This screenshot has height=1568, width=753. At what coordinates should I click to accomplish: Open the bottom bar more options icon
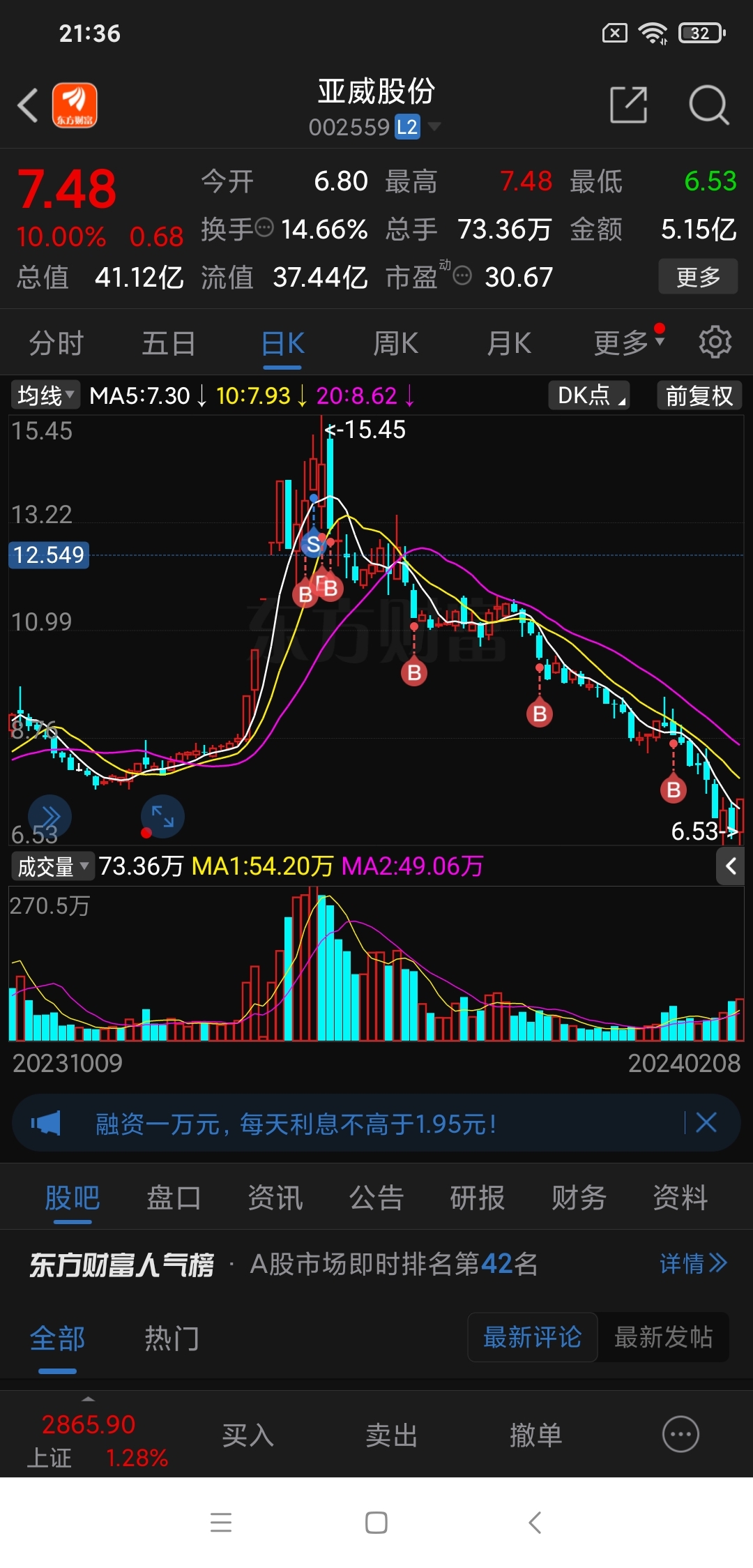(x=680, y=1435)
